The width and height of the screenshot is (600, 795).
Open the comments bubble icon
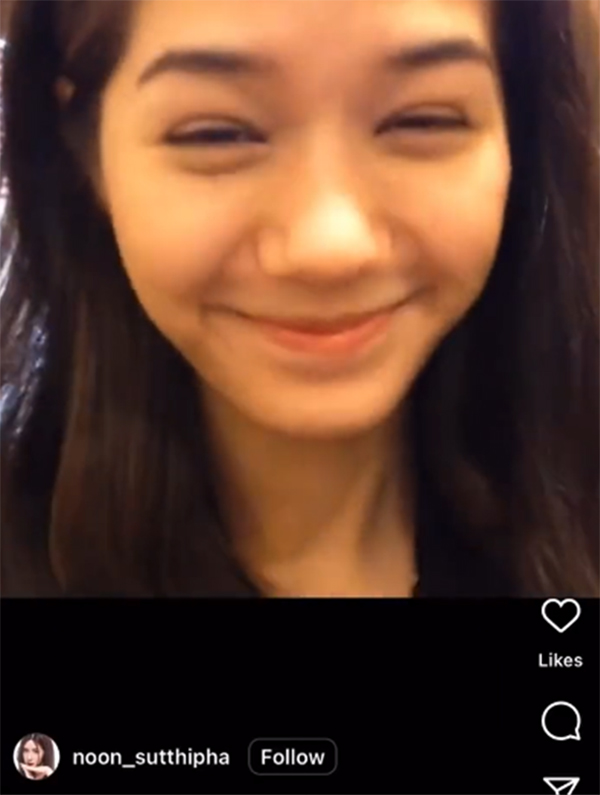560,720
